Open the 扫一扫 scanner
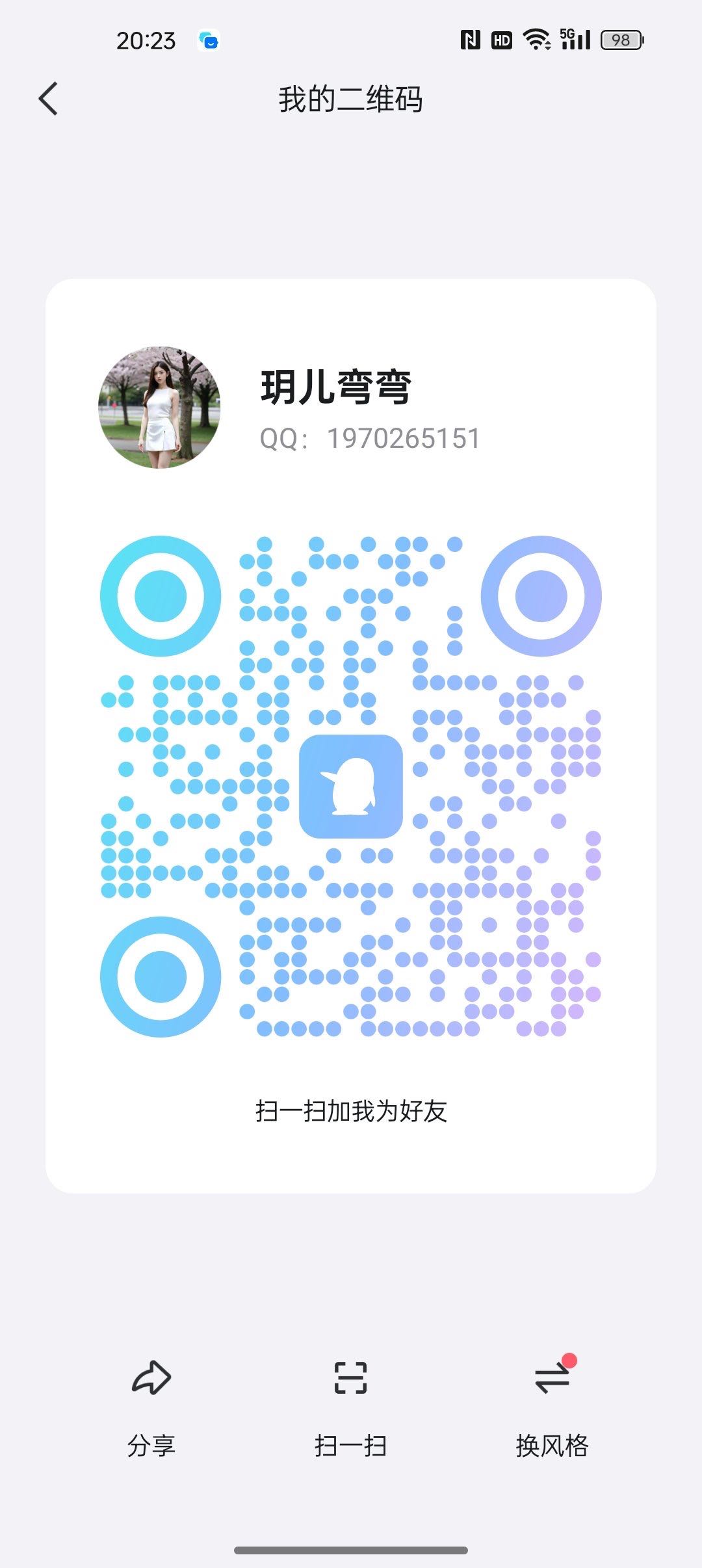Image resolution: width=702 pixels, height=1568 pixels. pyautogui.click(x=350, y=1404)
